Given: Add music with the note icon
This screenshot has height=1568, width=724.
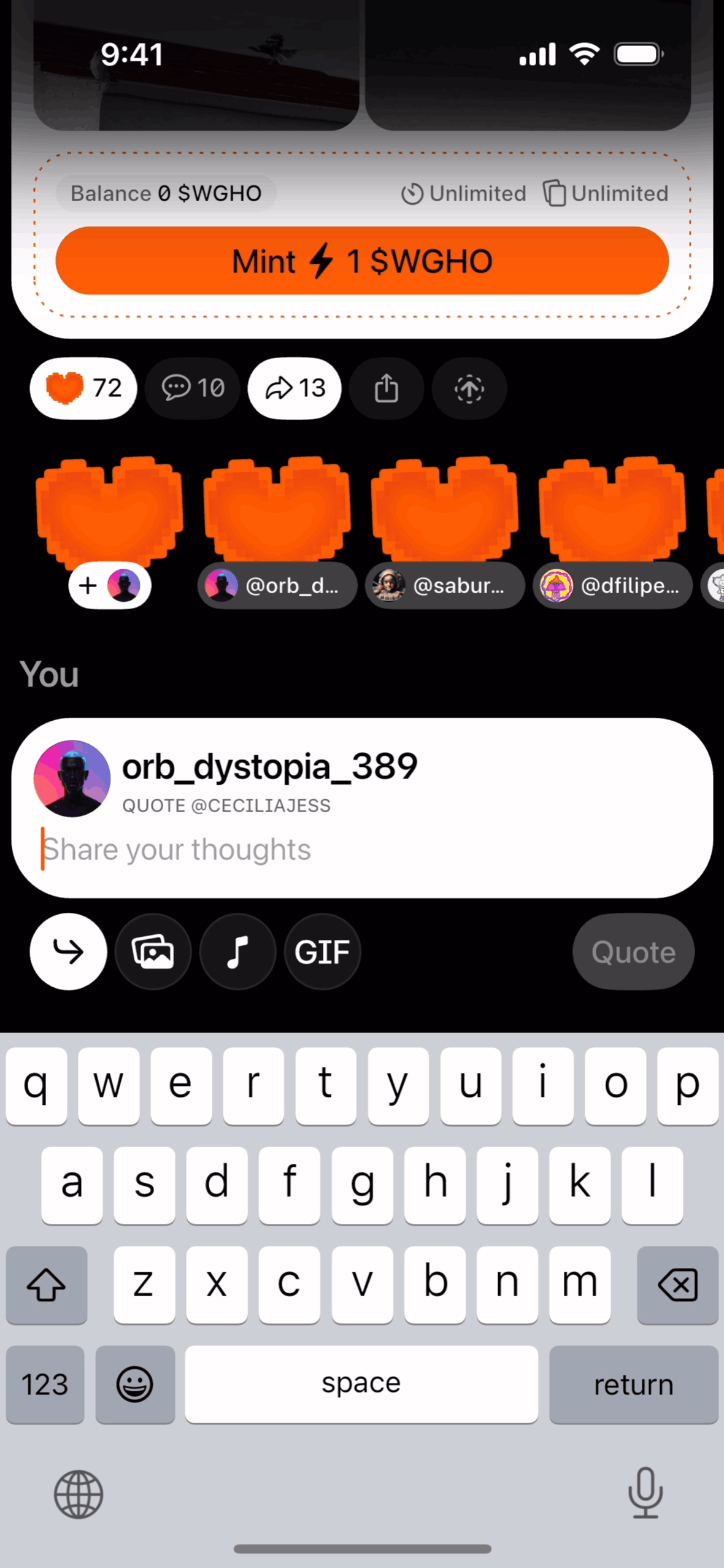Looking at the screenshot, I should (237, 951).
